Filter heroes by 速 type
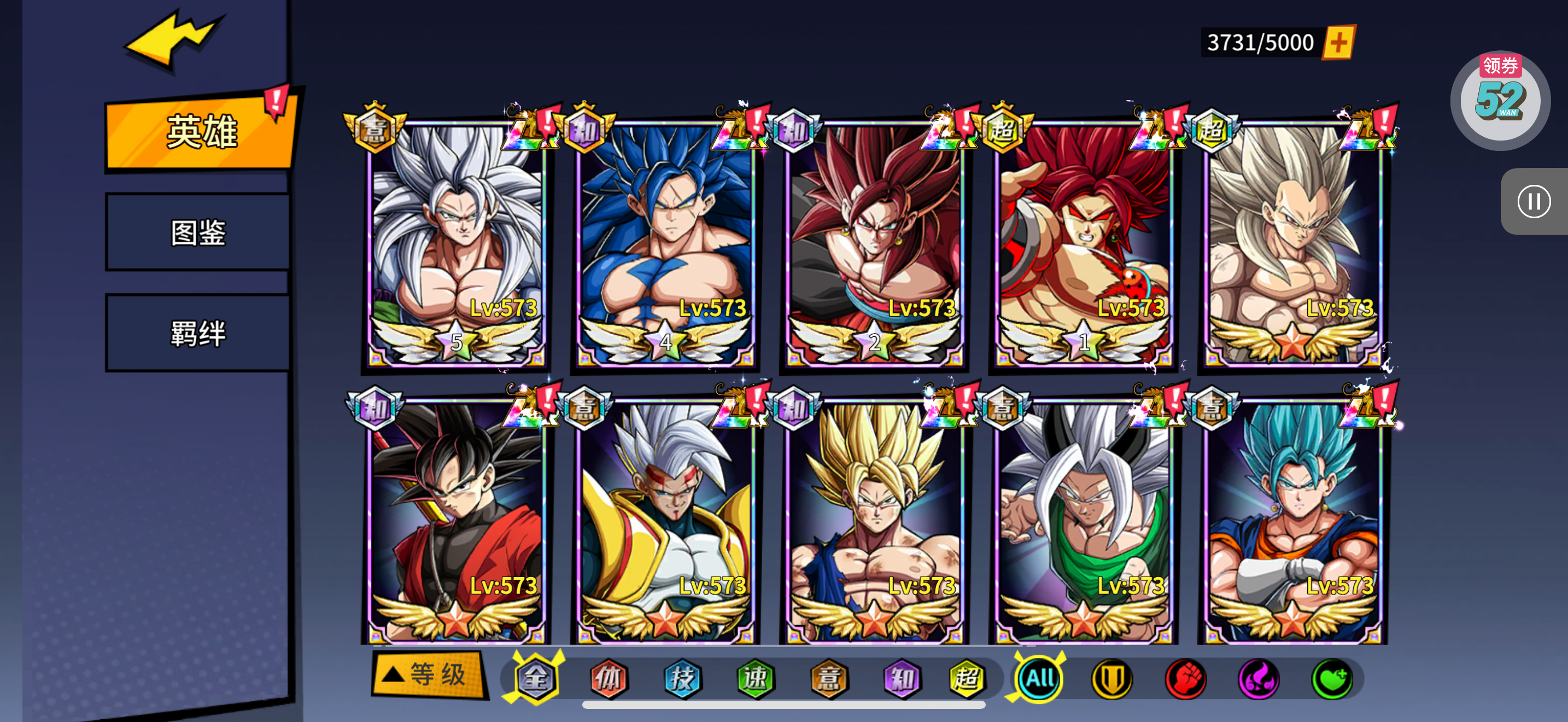 click(x=756, y=678)
